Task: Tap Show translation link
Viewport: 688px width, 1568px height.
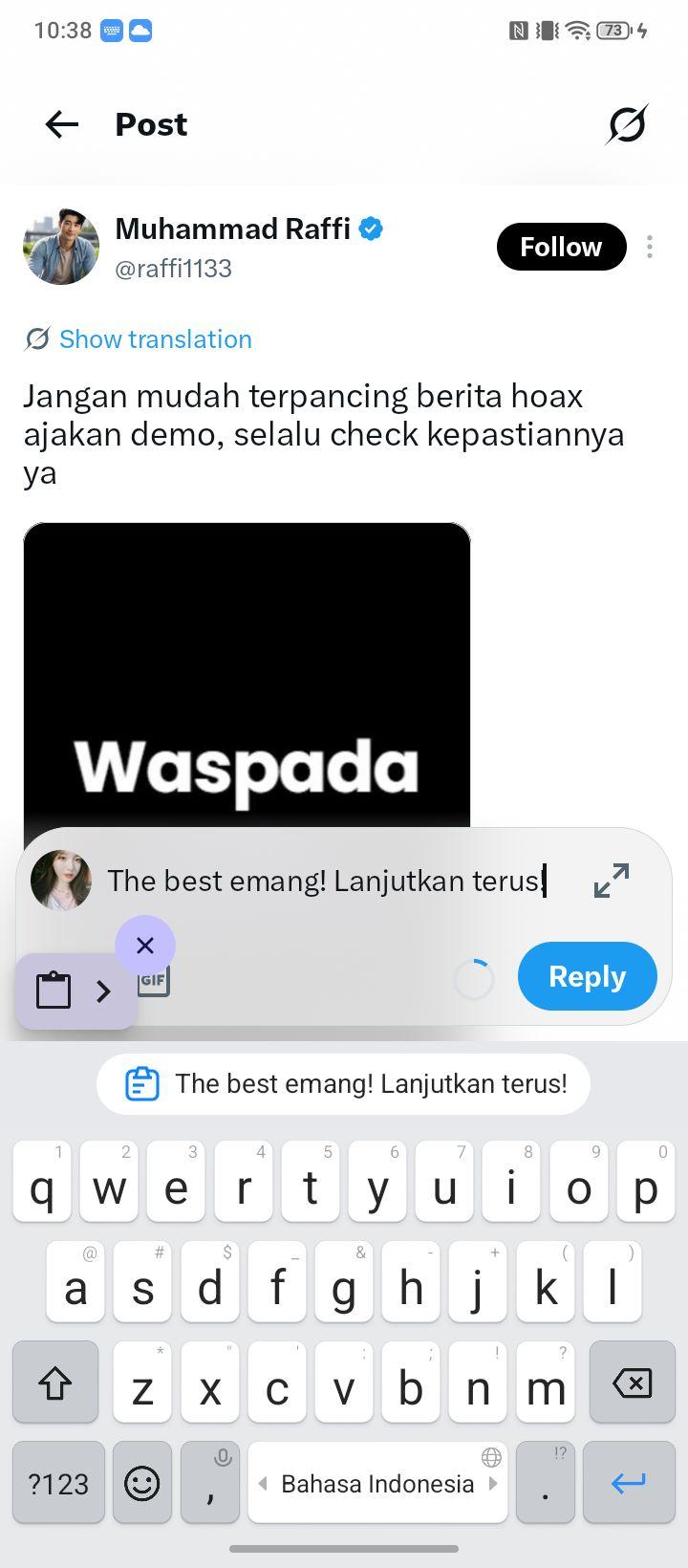Action: (x=156, y=338)
